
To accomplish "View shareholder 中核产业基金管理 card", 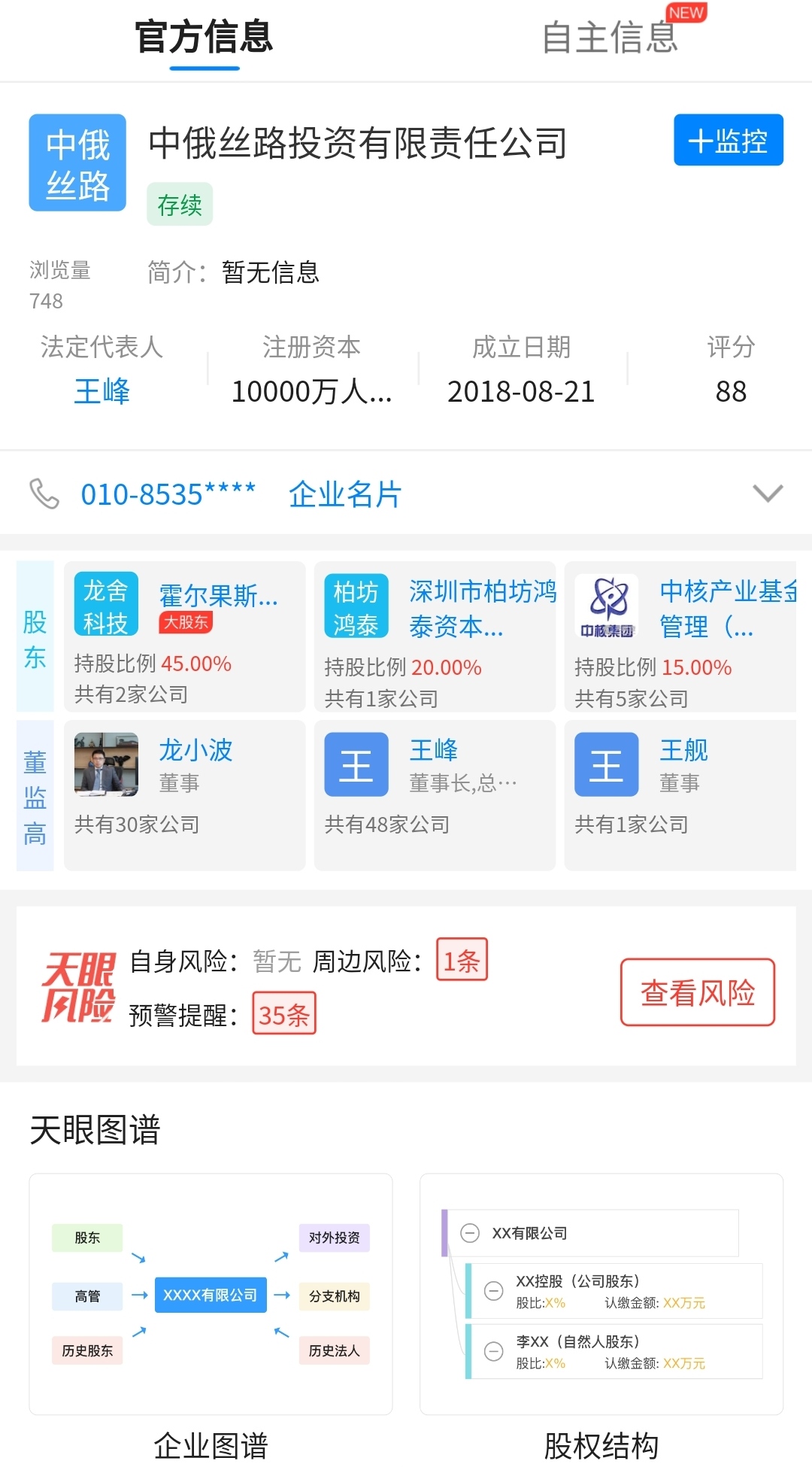I will pyautogui.click(x=680, y=636).
